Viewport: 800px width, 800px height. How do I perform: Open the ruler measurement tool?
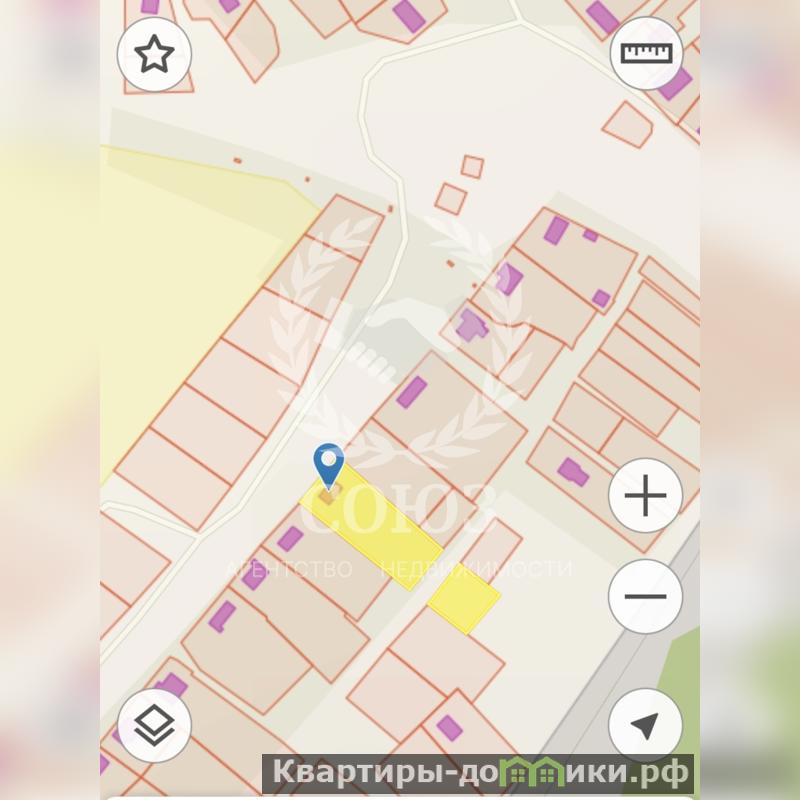click(646, 53)
